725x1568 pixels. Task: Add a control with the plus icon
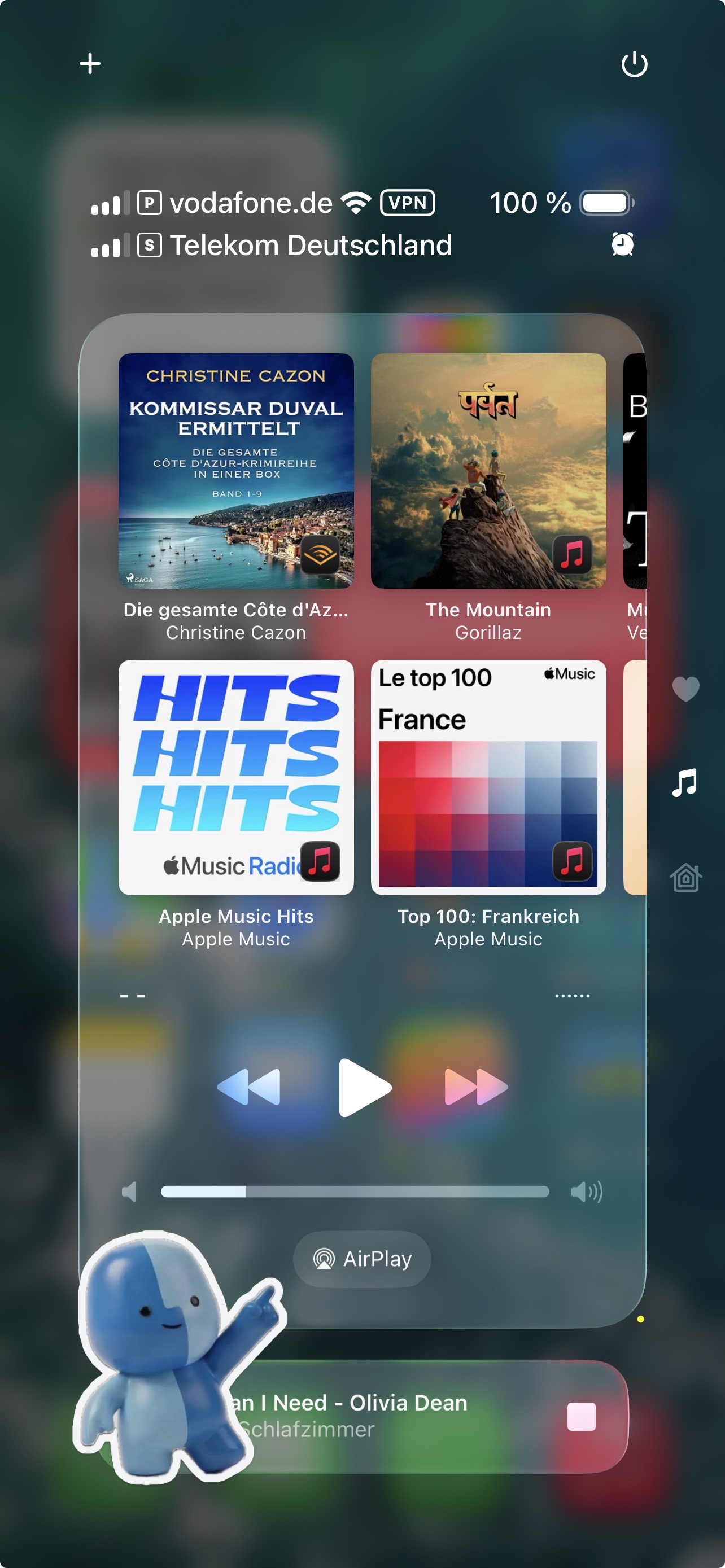(90, 63)
